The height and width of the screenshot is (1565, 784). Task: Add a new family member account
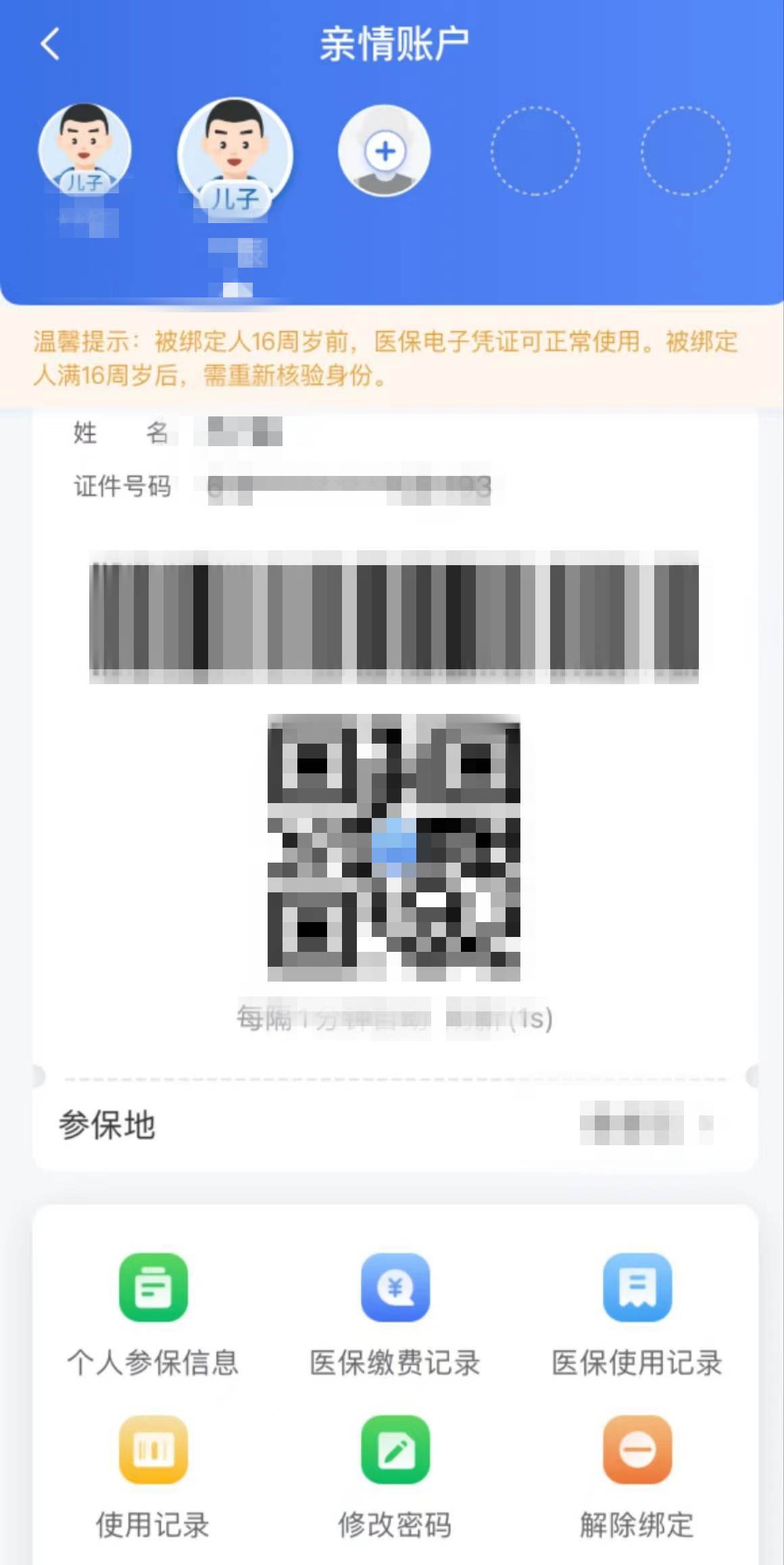pyautogui.click(x=384, y=151)
